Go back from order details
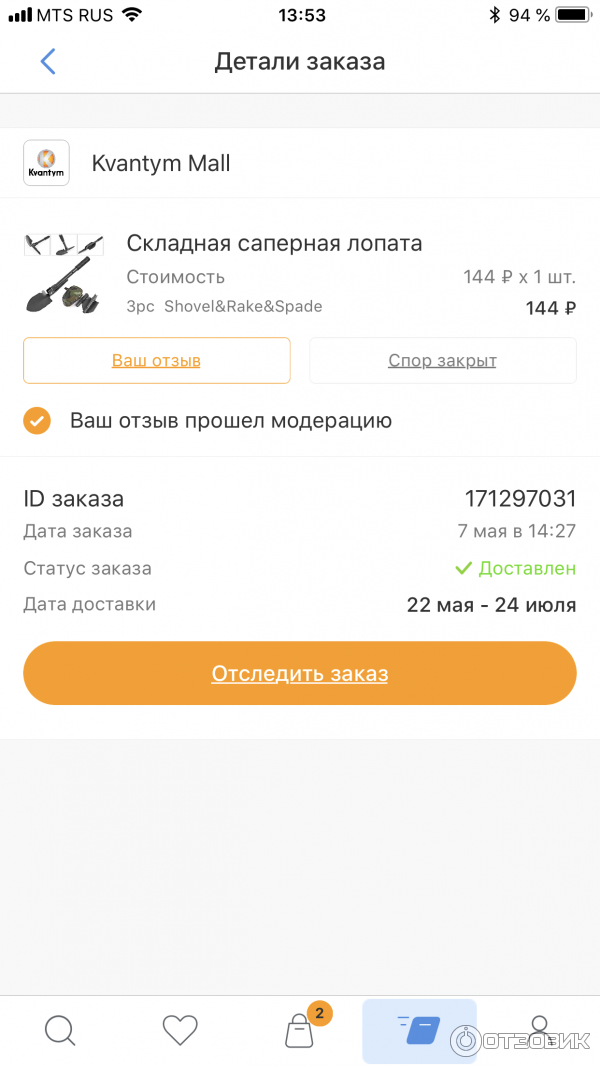600x1067 pixels. pyautogui.click(x=47, y=62)
